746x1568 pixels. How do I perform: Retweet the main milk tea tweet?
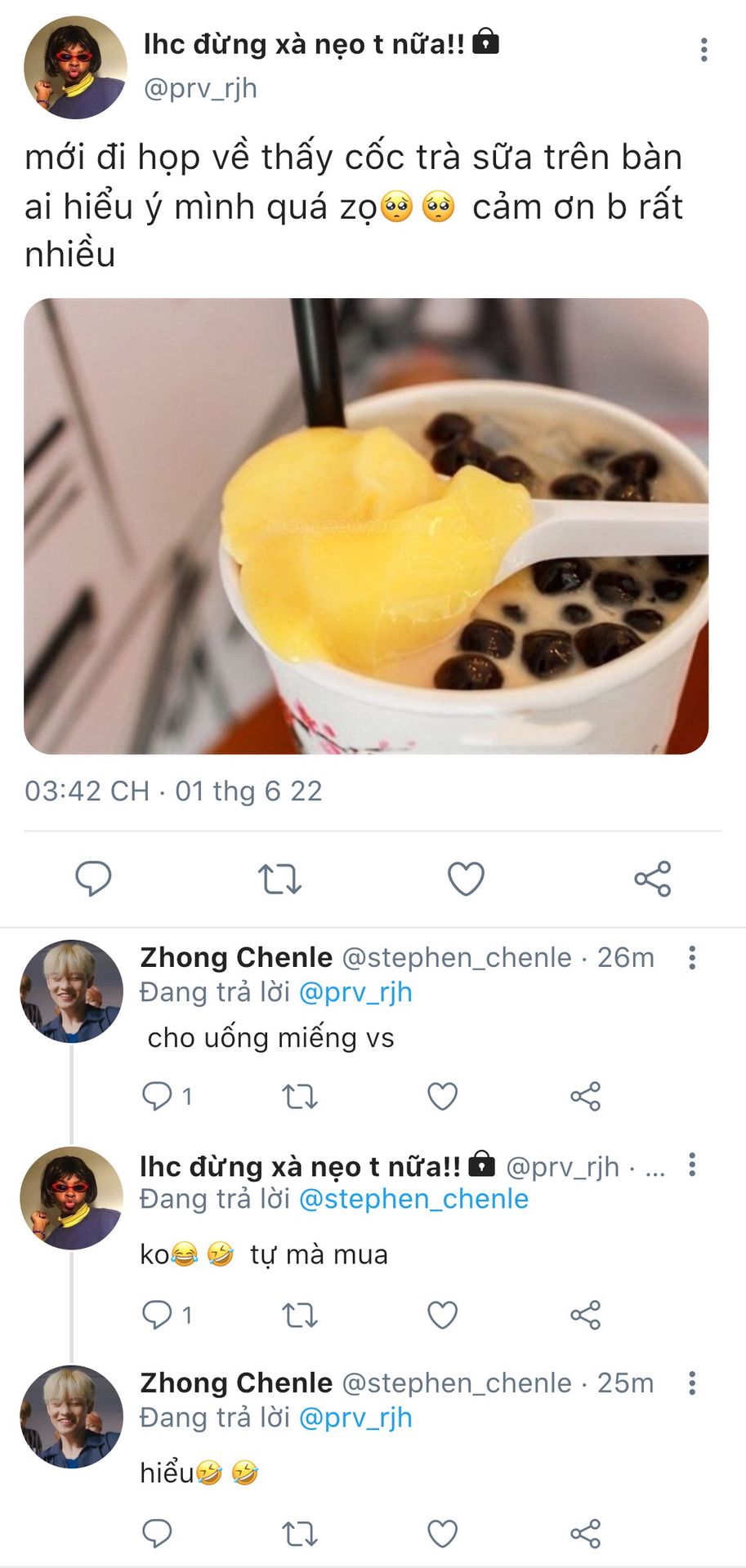coord(279,879)
